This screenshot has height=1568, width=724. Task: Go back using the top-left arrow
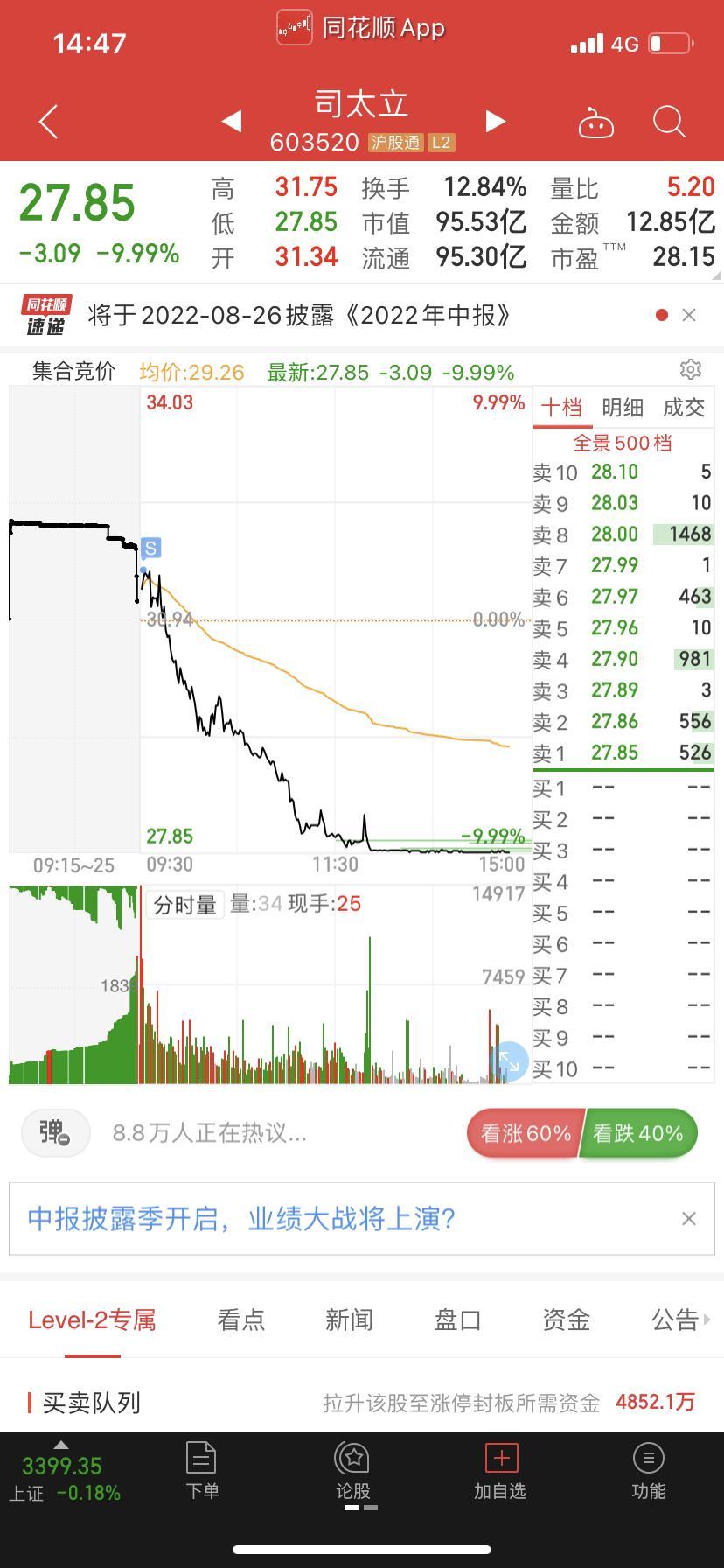pyautogui.click(x=48, y=122)
